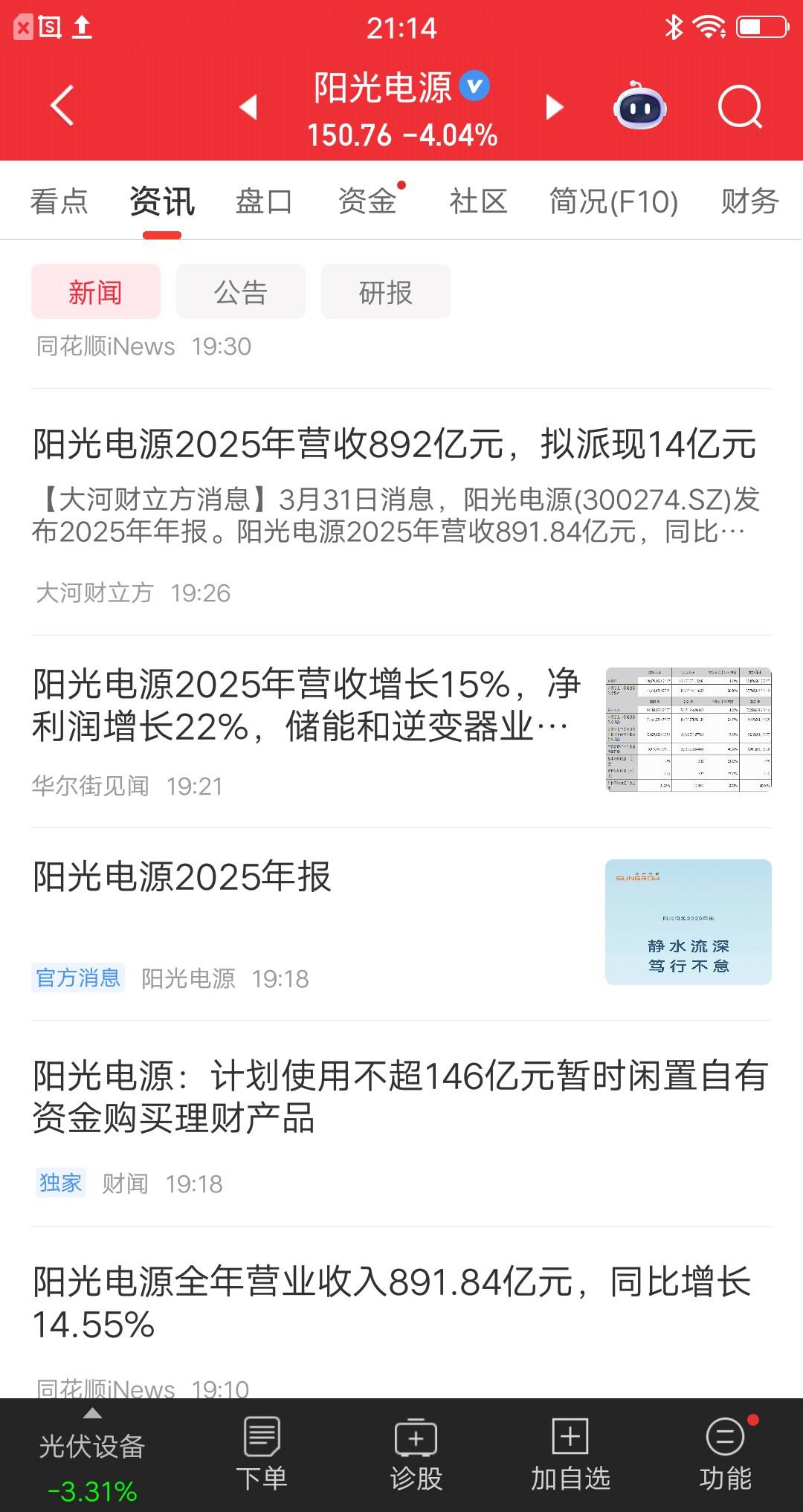Switch to the 社区 tab
803x1512 pixels.
coord(479,201)
